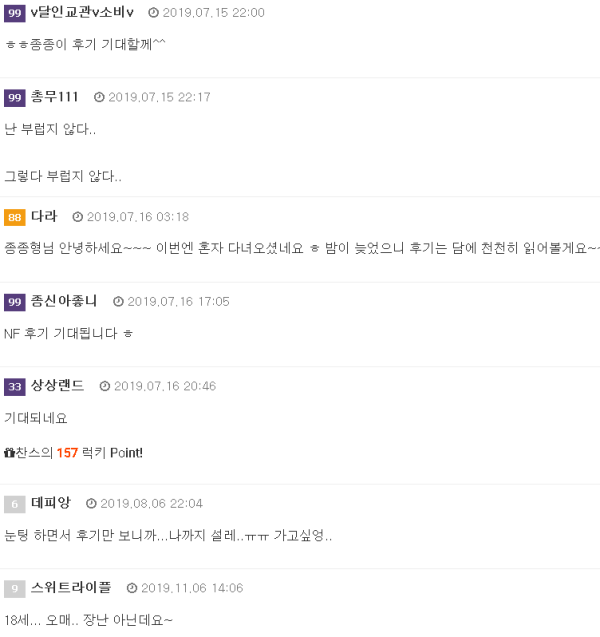Select the commenter name 데피앙
The width and height of the screenshot is (600, 637).
tap(51, 503)
